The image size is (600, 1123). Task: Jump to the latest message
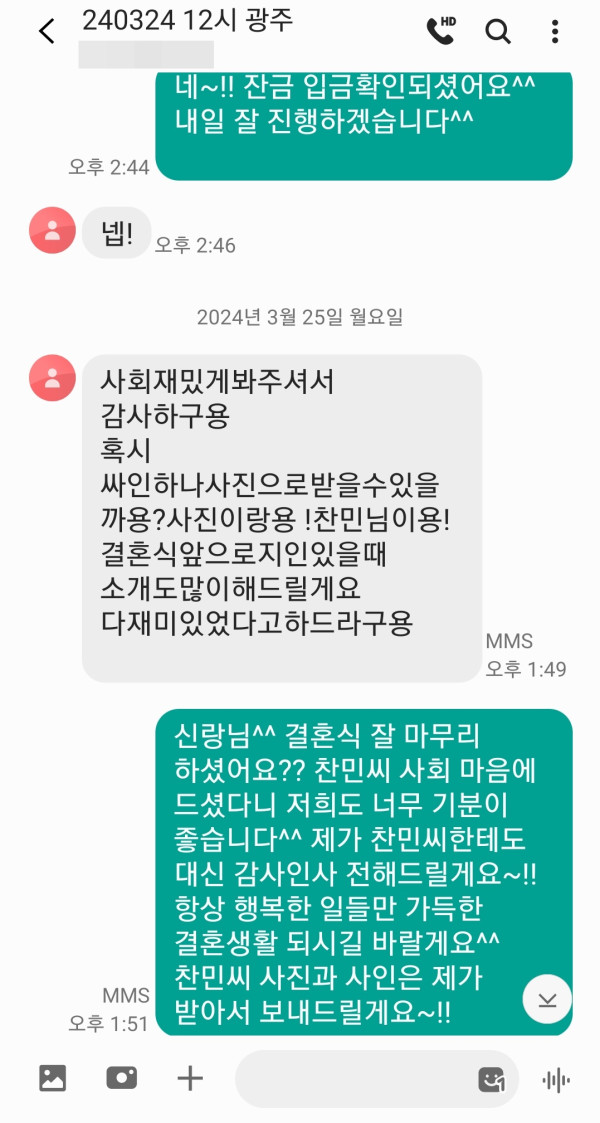(x=547, y=999)
